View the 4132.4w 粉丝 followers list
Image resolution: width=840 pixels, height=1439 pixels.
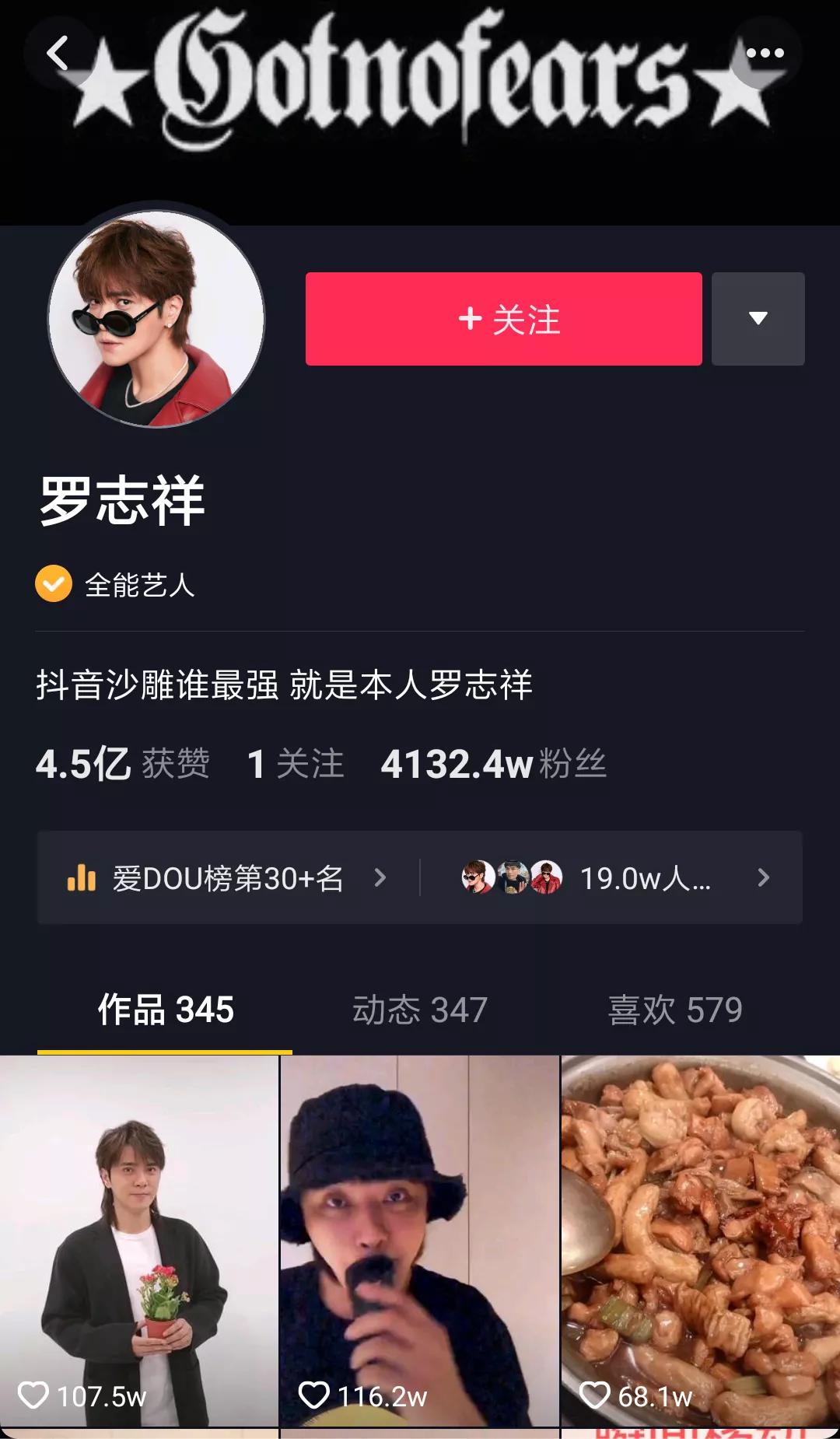click(x=493, y=764)
